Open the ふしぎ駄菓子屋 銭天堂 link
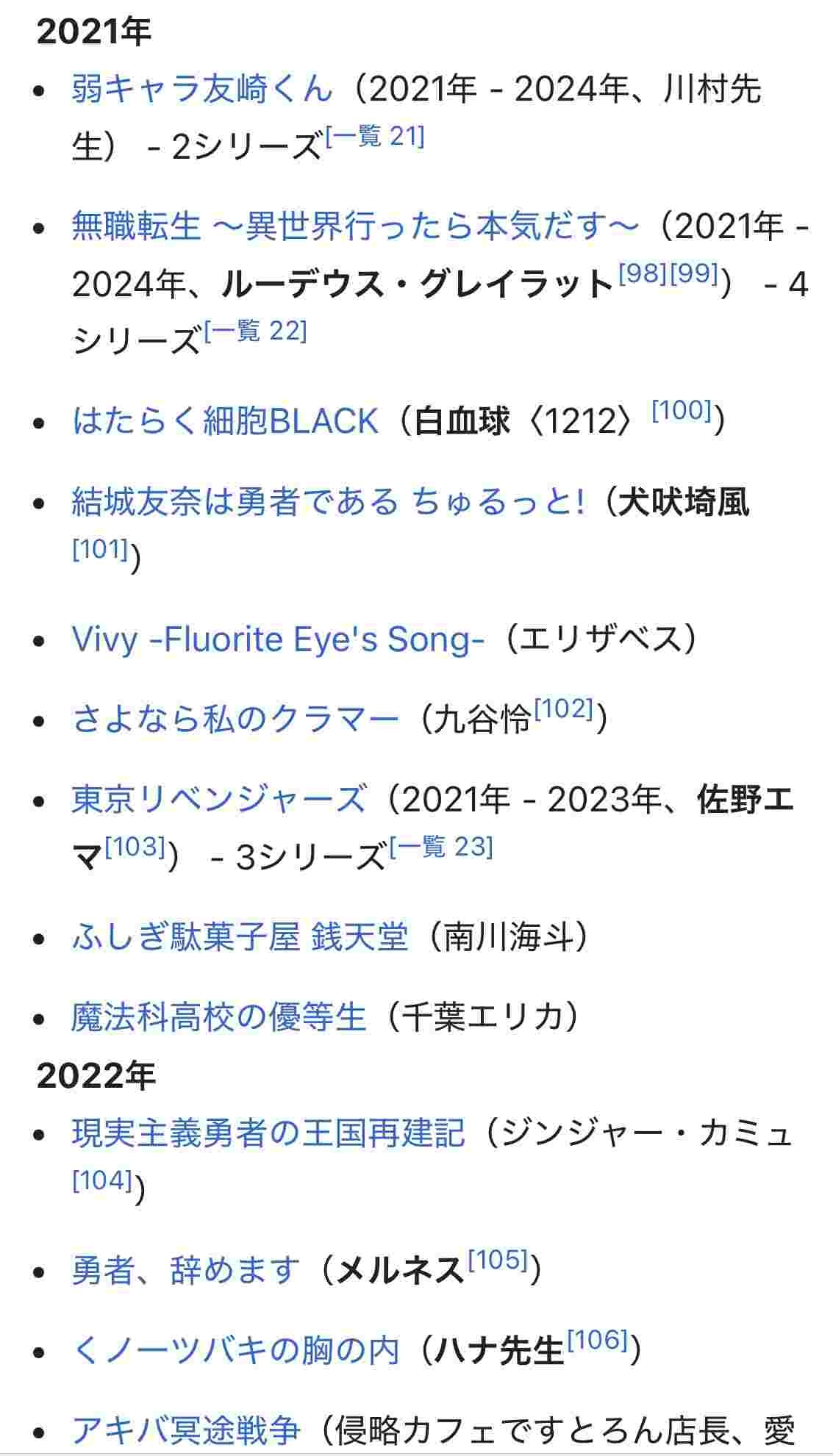 click(x=240, y=937)
